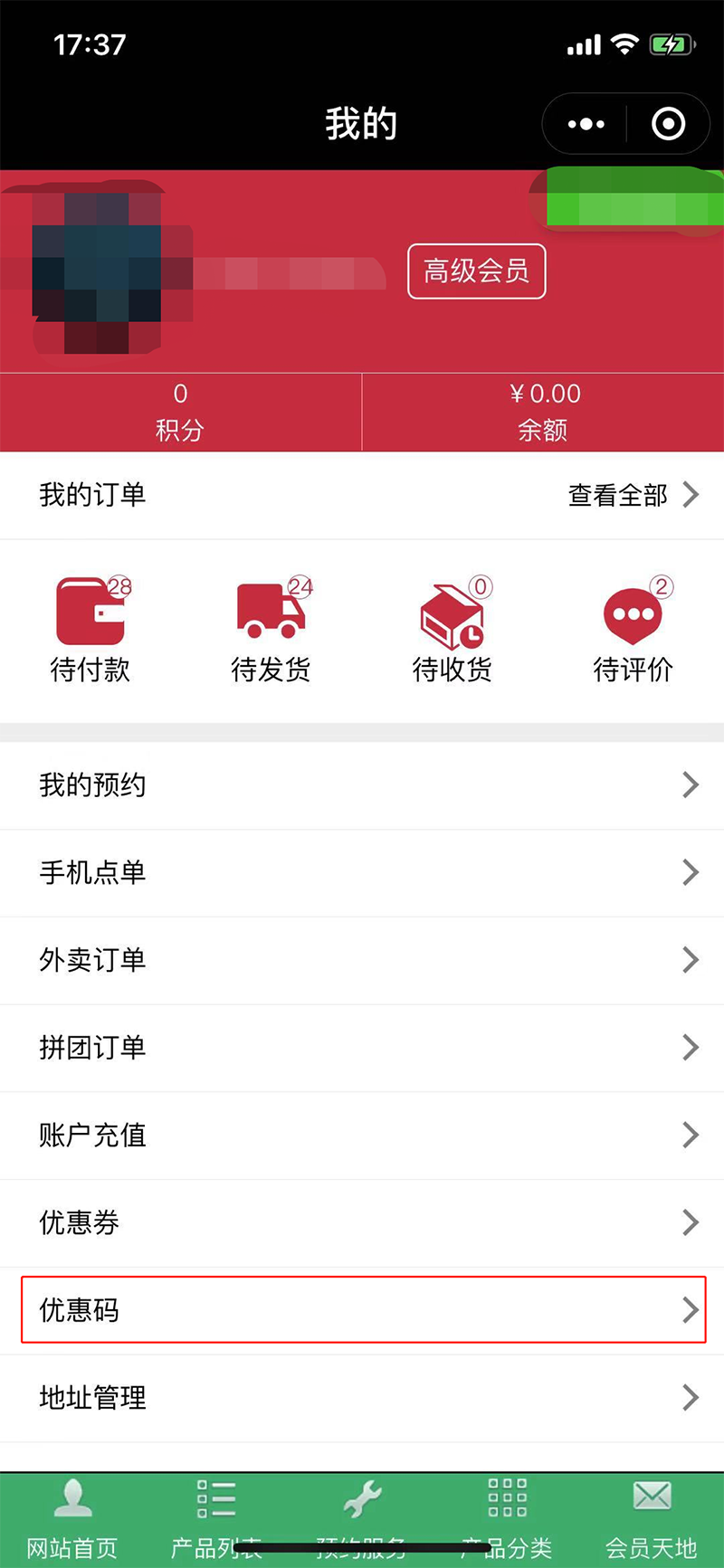Screen dimensions: 724x1568
Task: Open 外卖订单 takeaway orders
Action: click(362, 960)
